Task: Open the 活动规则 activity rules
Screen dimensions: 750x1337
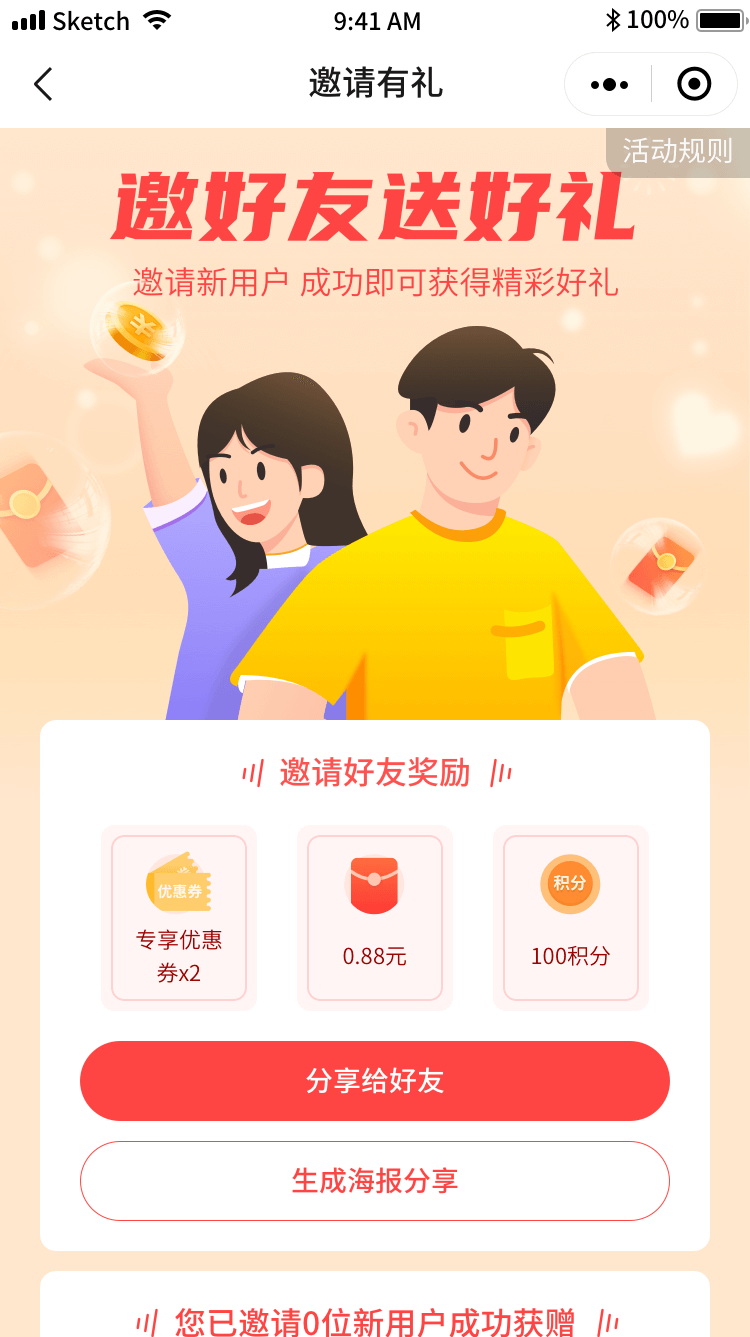Action: tap(678, 151)
